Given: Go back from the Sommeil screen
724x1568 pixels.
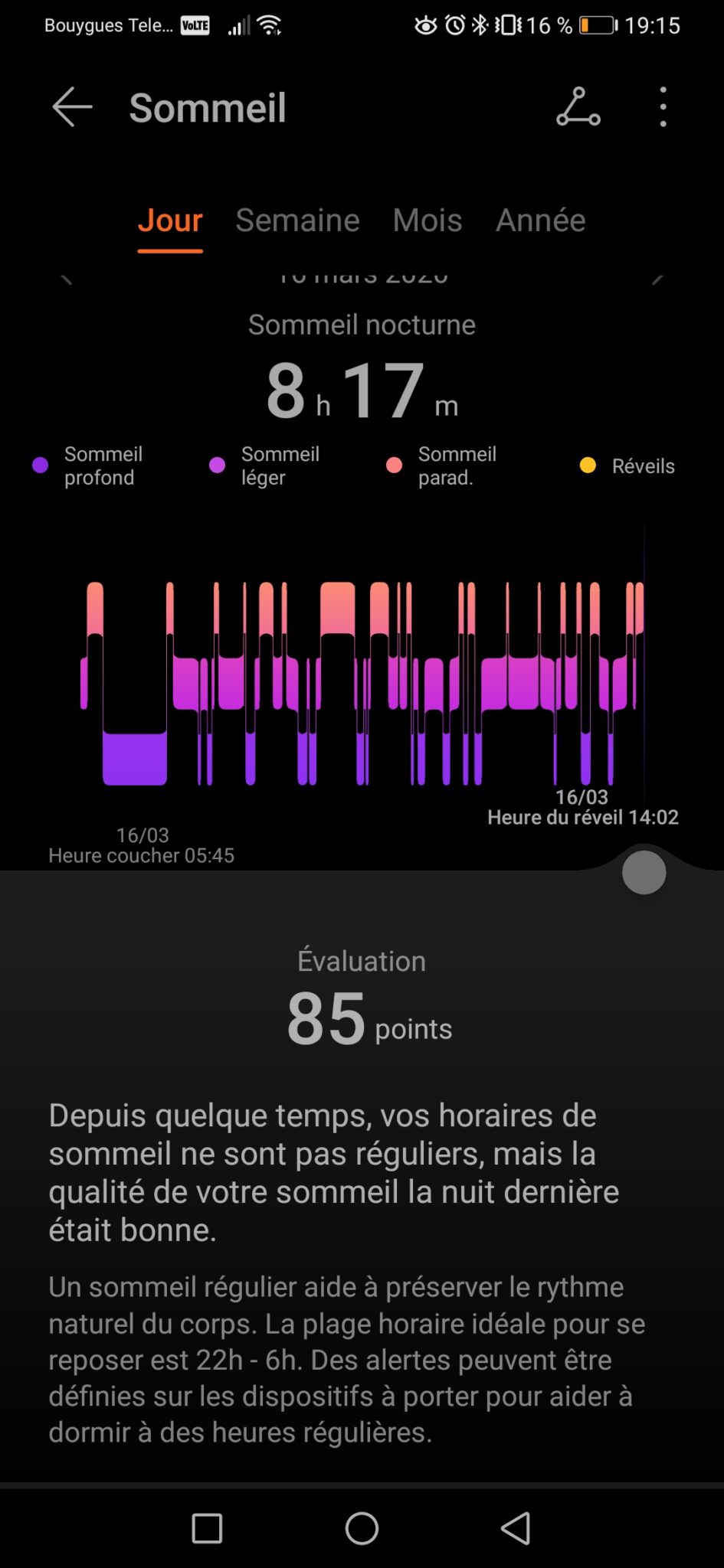Looking at the screenshot, I should (72, 107).
